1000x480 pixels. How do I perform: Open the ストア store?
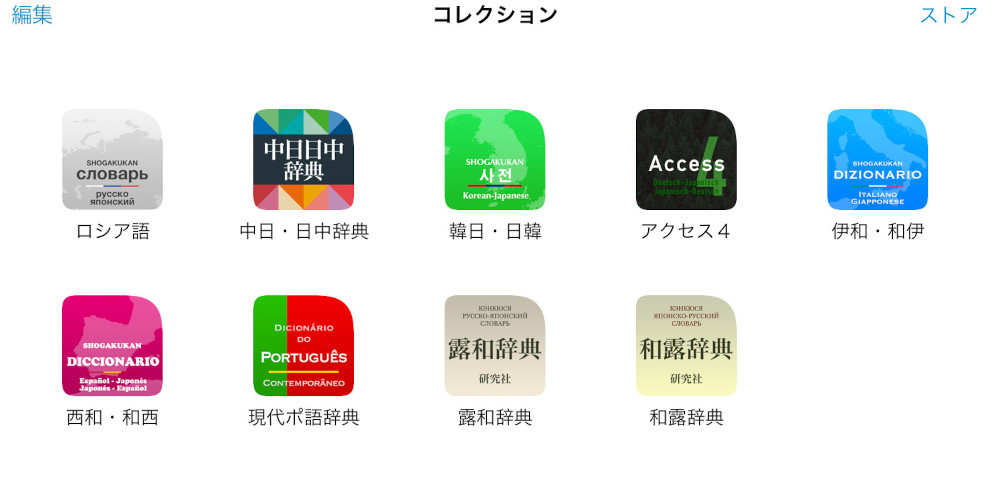click(948, 15)
